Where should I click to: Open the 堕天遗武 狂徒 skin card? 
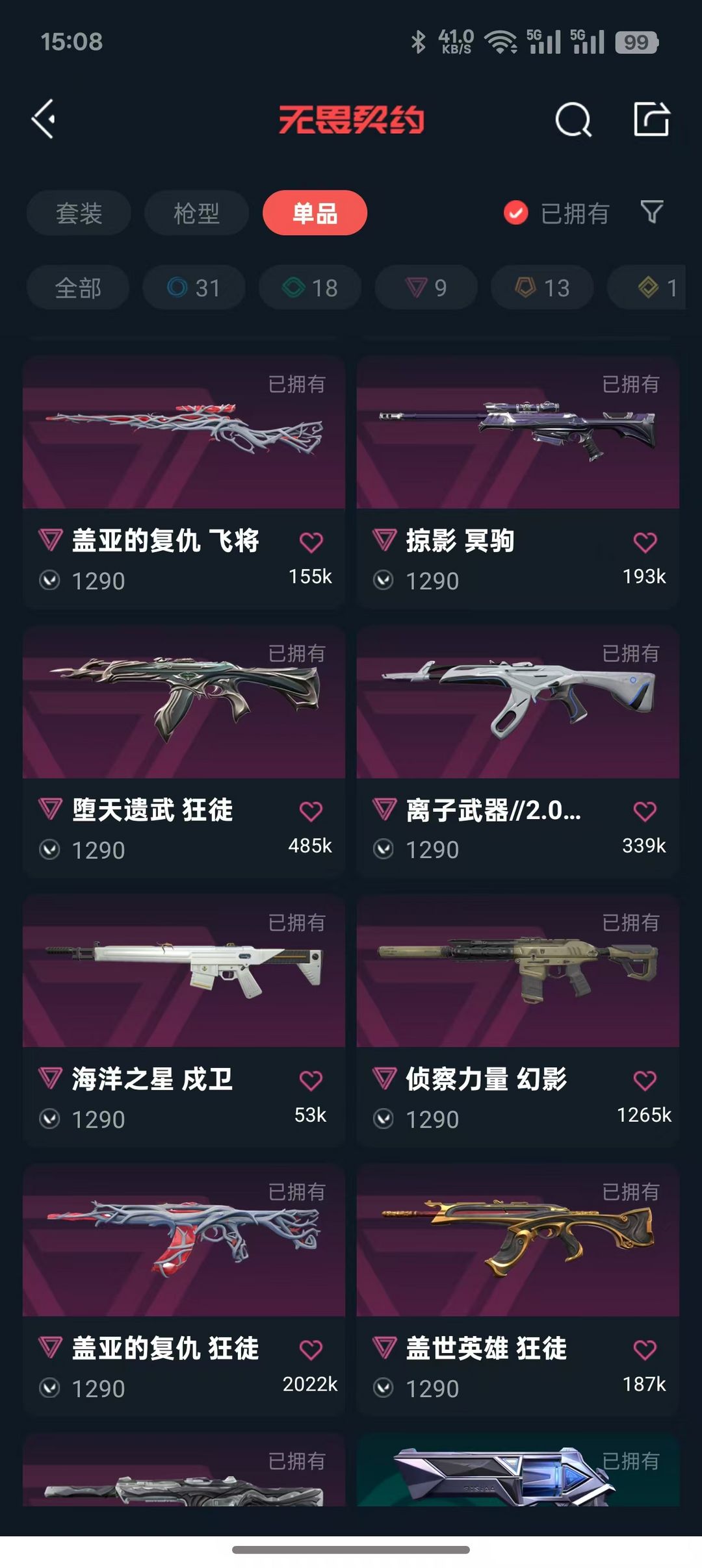184,752
